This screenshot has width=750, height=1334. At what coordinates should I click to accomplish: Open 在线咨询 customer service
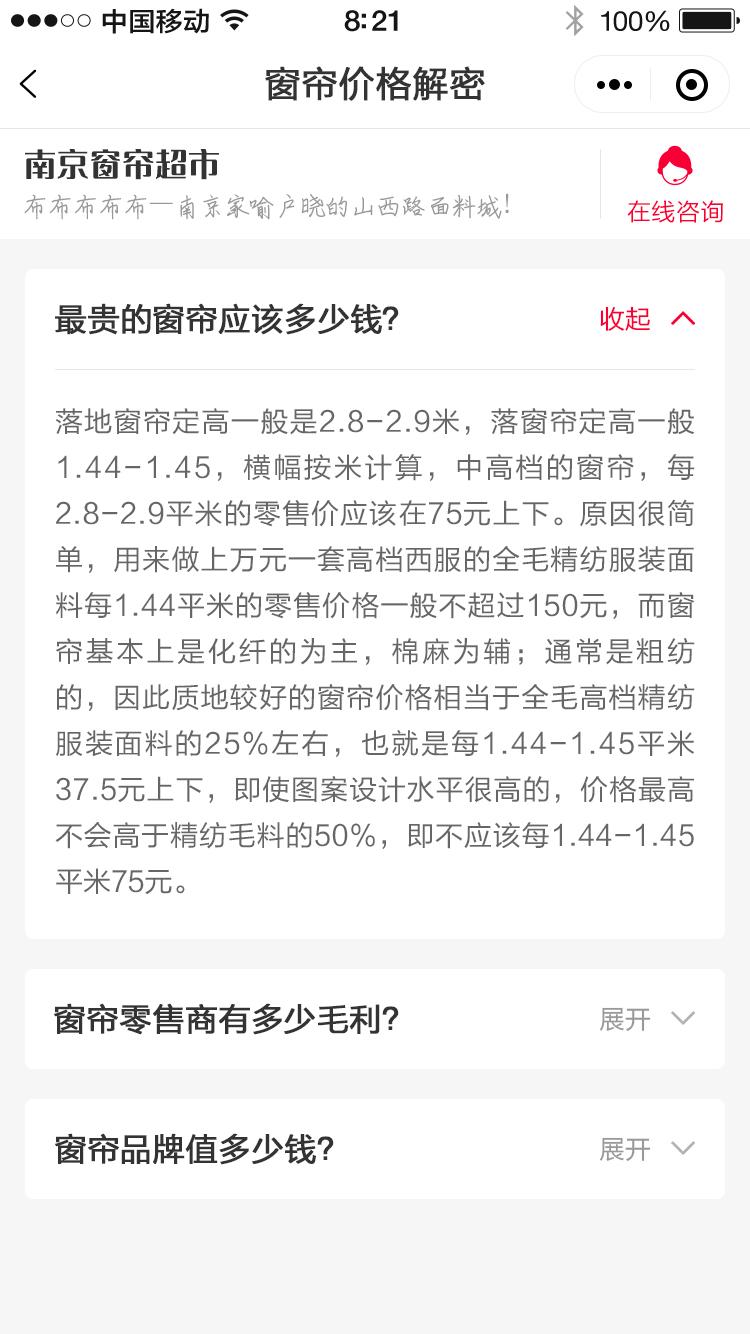[x=675, y=185]
